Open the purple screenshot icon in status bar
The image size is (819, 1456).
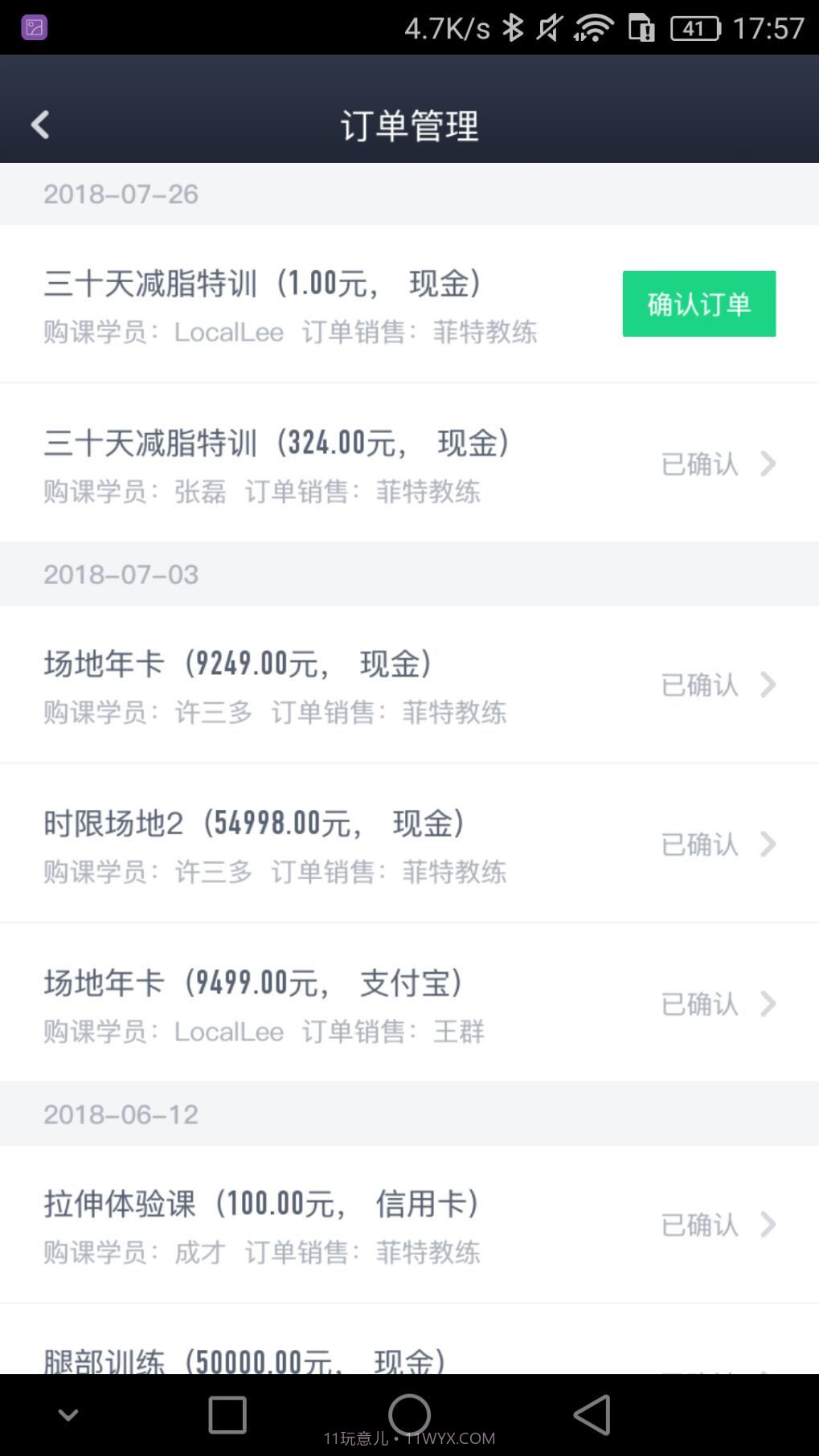tap(35, 27)
